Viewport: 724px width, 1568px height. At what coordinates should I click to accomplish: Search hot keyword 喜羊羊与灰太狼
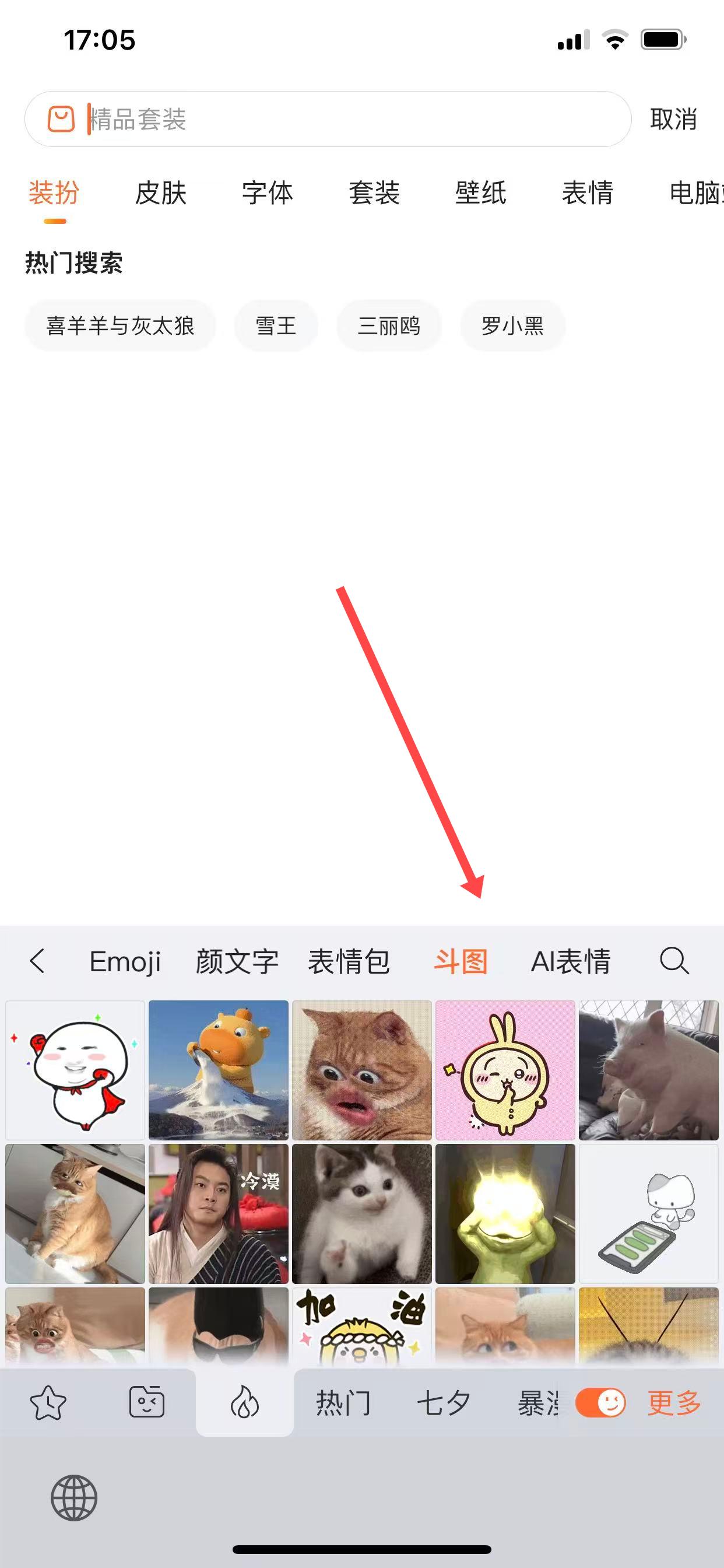[121, 325]
